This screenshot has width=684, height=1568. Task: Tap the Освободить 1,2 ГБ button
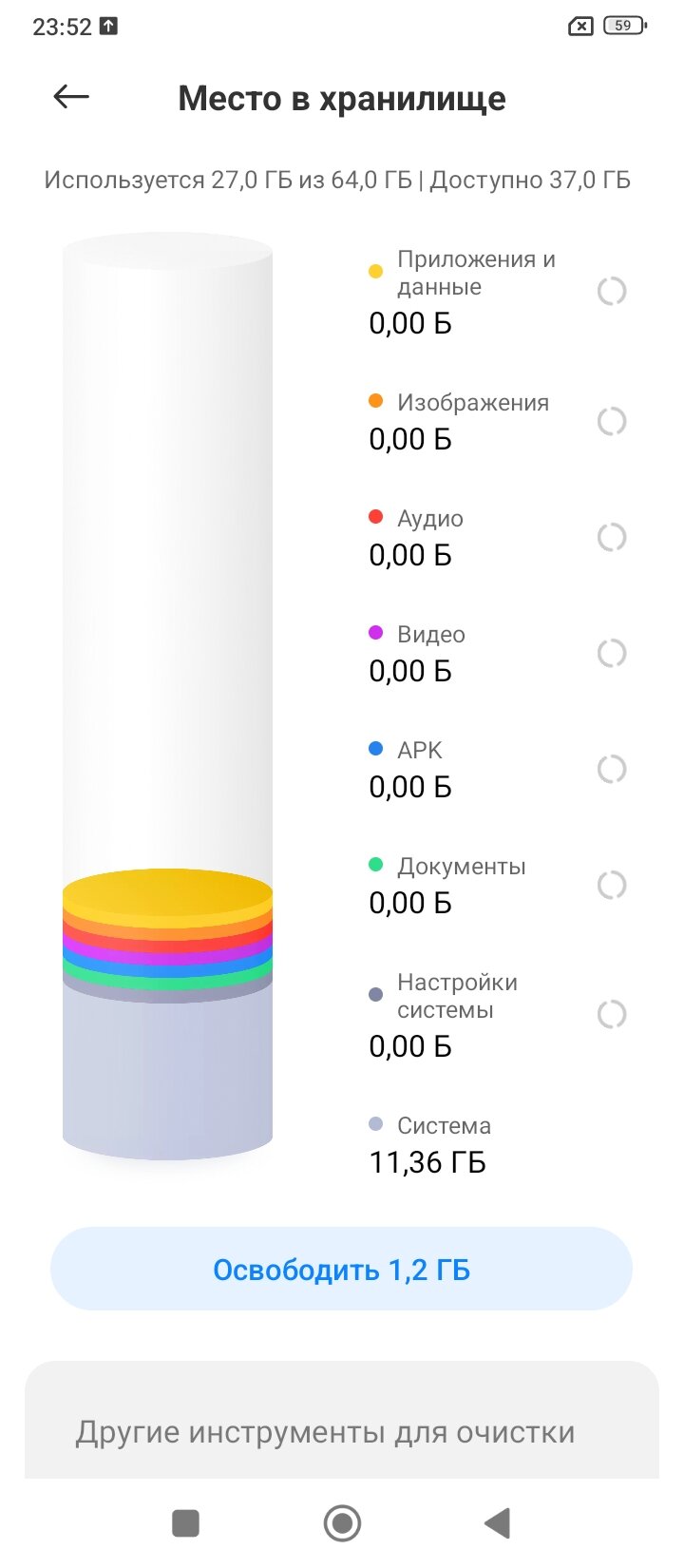point(341,1269)
